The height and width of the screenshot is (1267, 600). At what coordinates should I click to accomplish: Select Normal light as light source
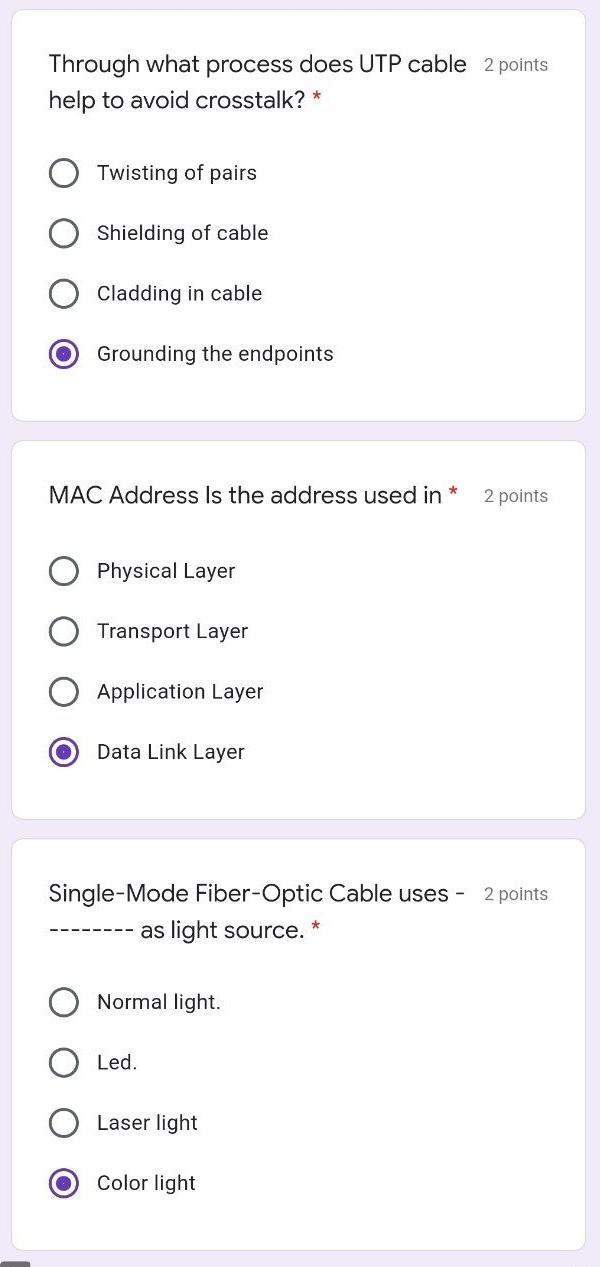pyautogui.click(x=64, y=1002)
